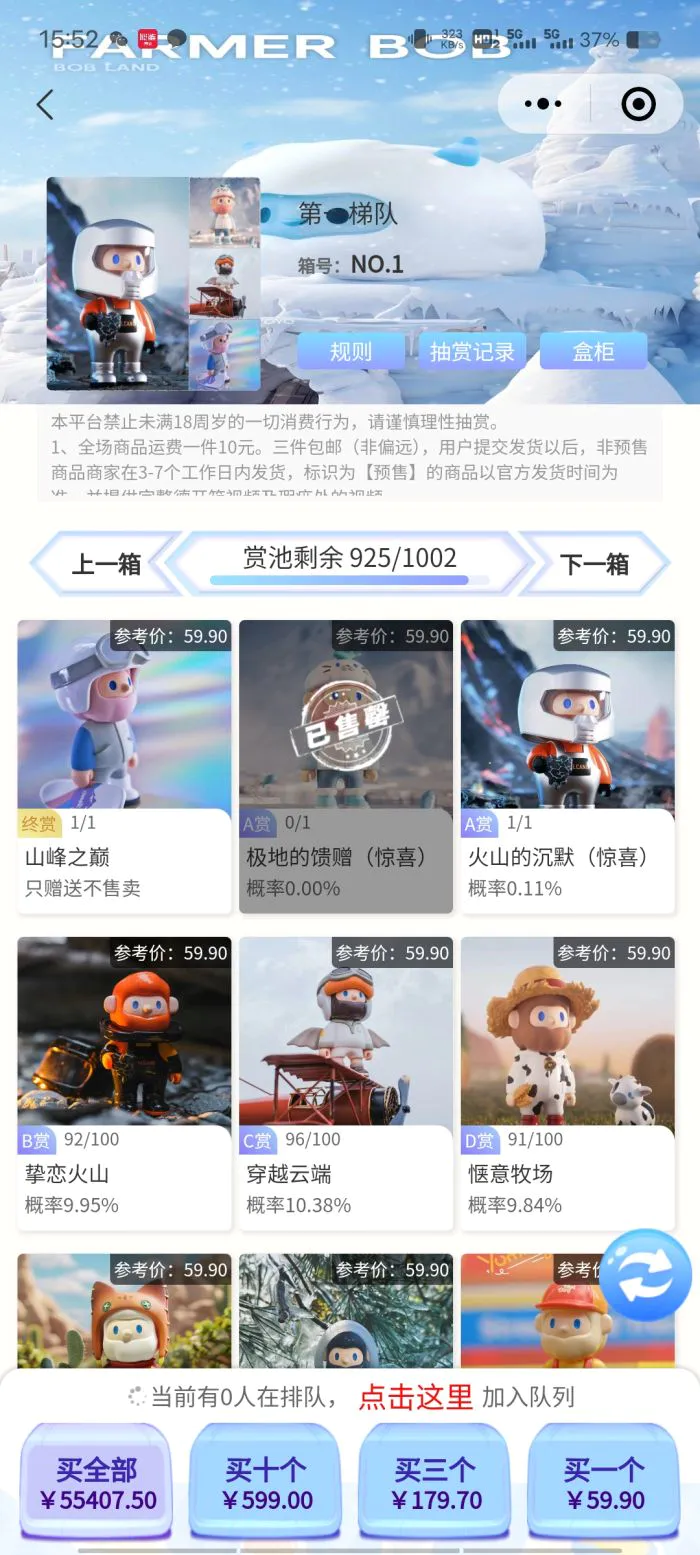Screen dimensions: 700x1555
Task: Open the 规则 rules button
Action: pos(351,352)
